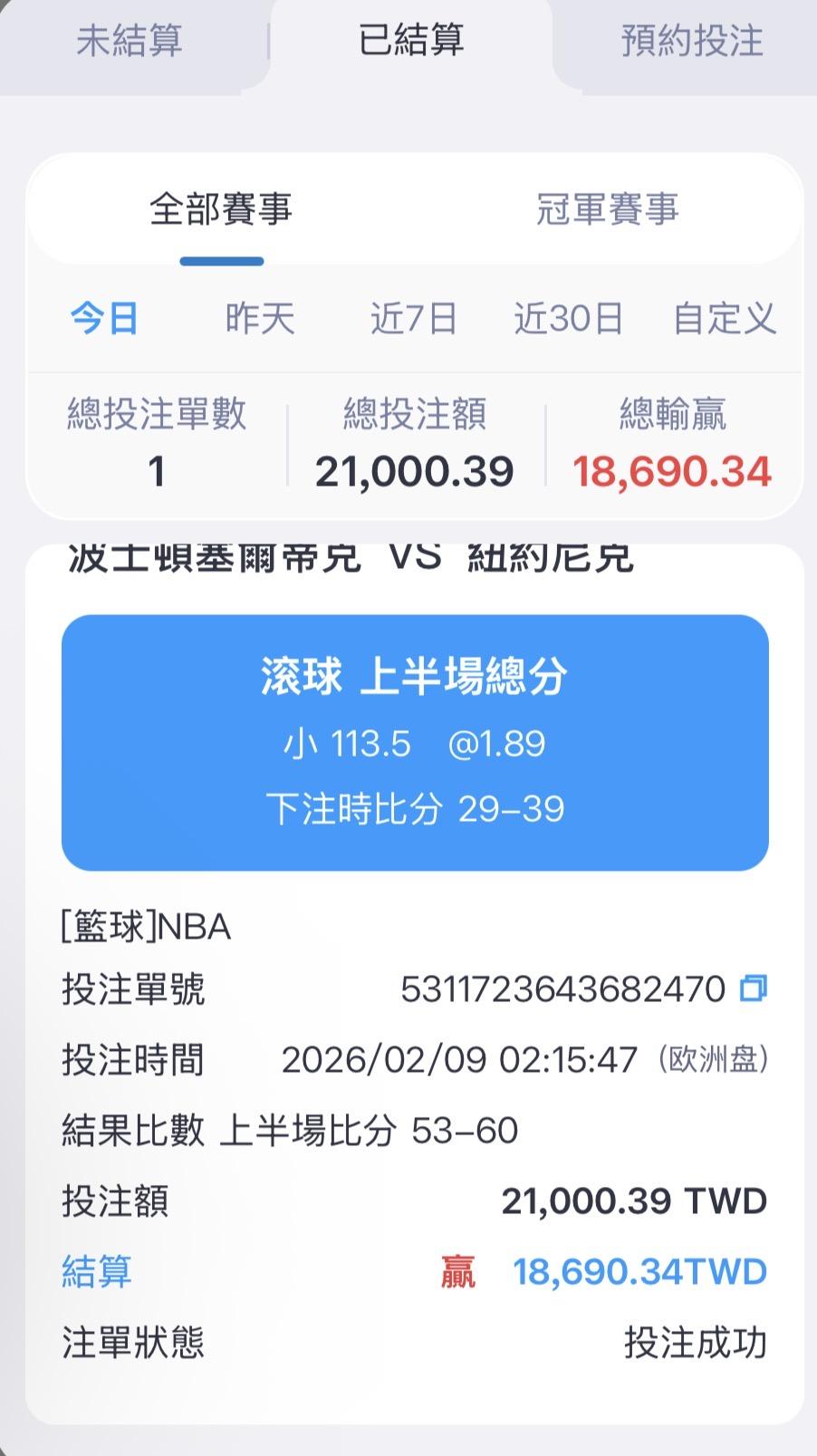Filter bets by 今日

pyautogui.click(x=105, y=319)
